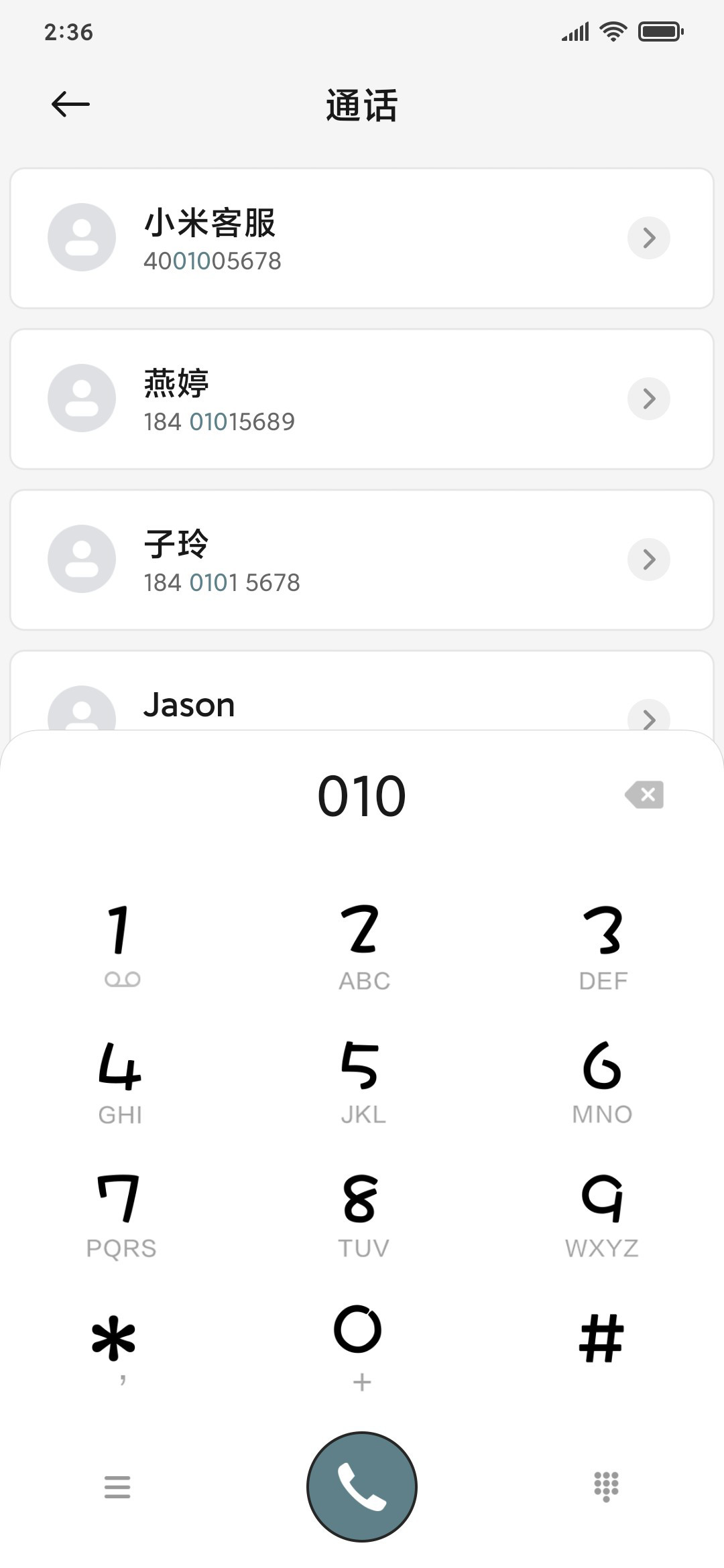Go back using the top-left arrow
The image size is (724, 1568).
[70, 104]
